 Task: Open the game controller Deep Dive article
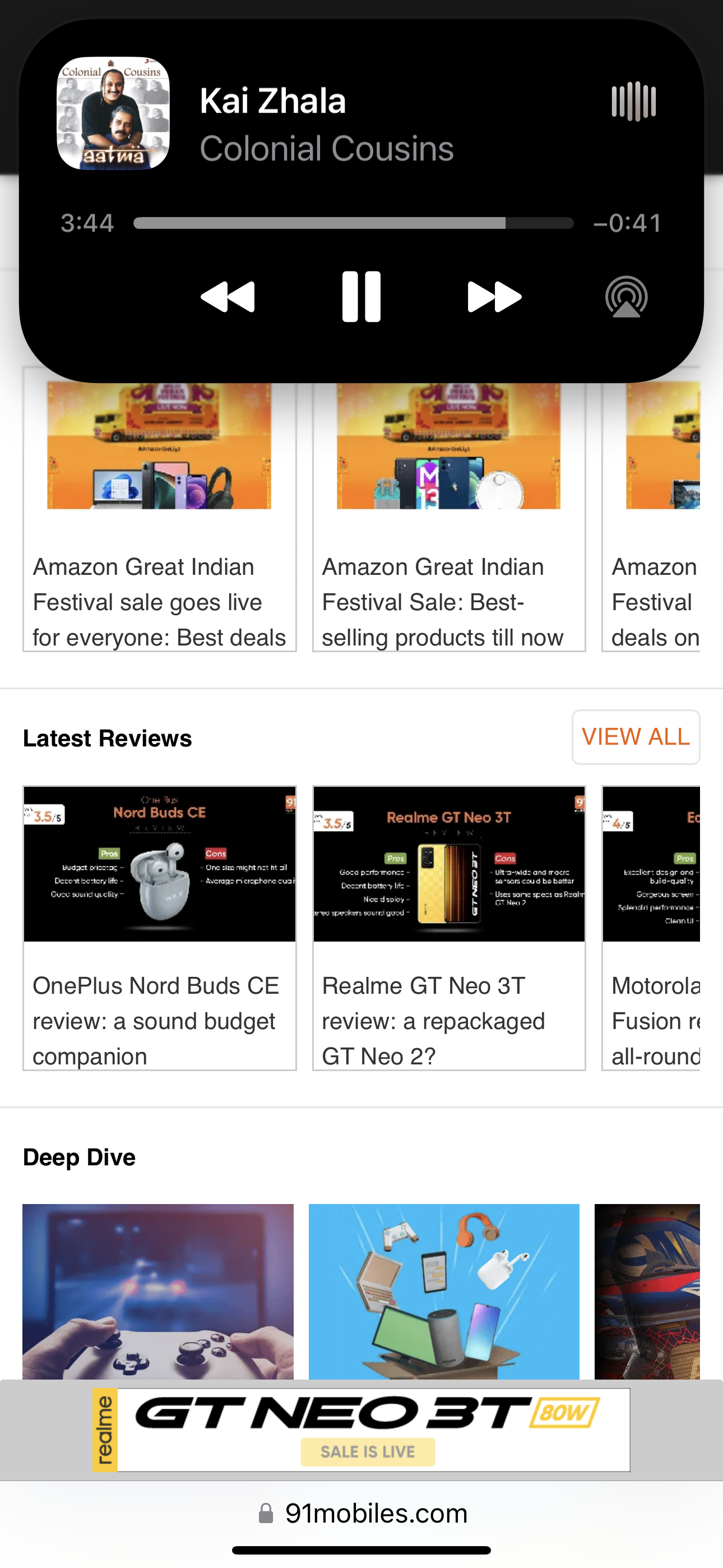tap(158, 1290)
